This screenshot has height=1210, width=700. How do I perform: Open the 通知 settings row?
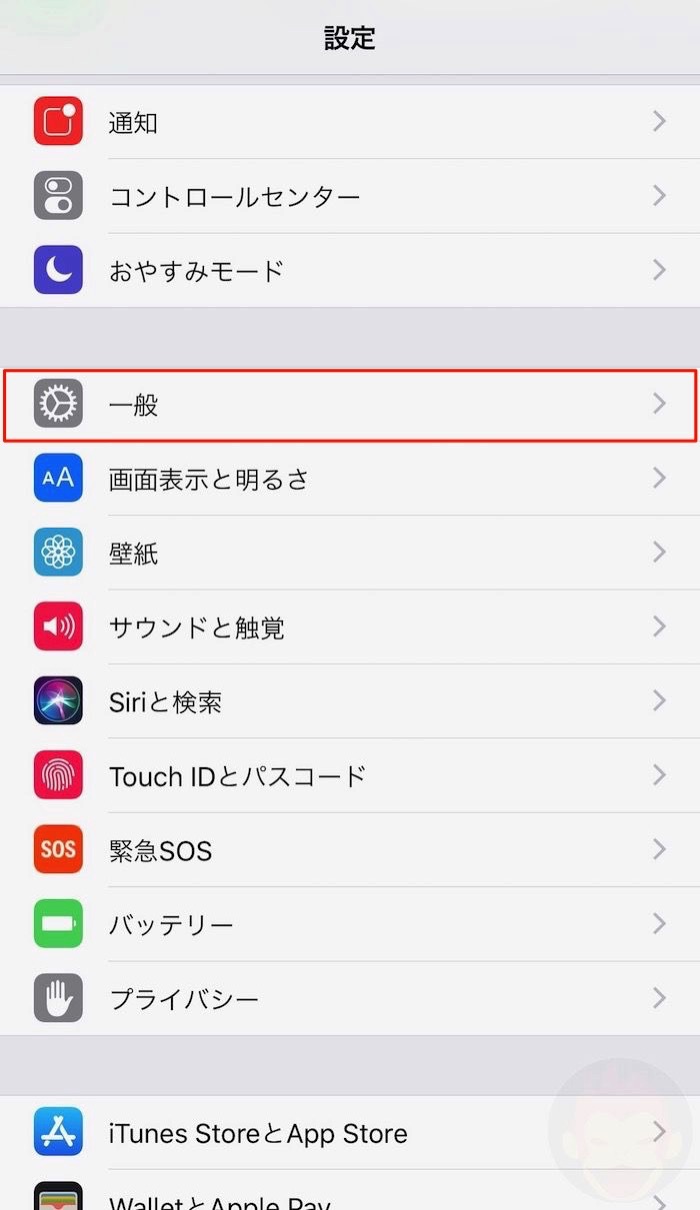(350, 122)
